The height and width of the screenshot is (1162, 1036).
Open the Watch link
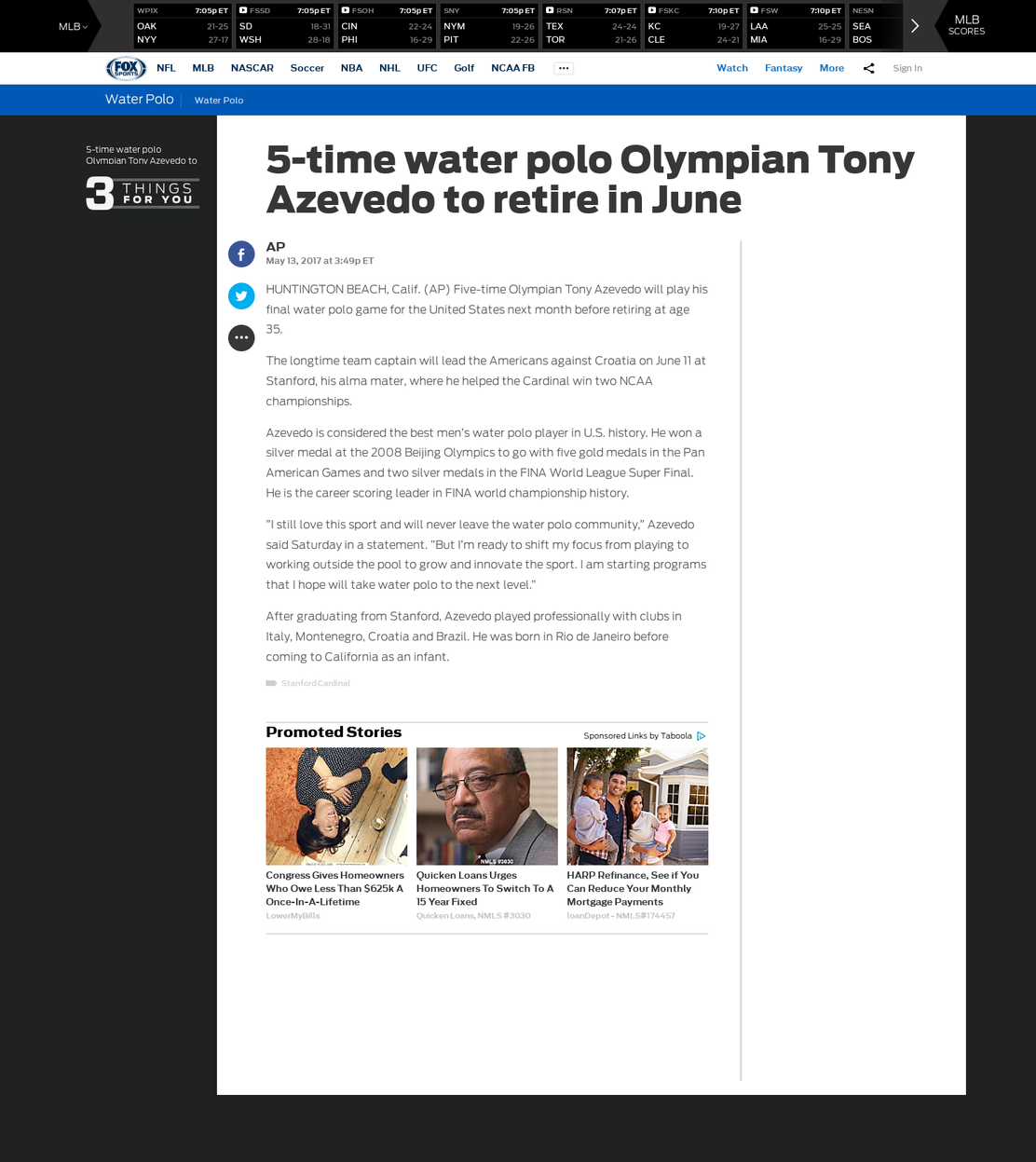pyautogui.click(x=732, y=68)
